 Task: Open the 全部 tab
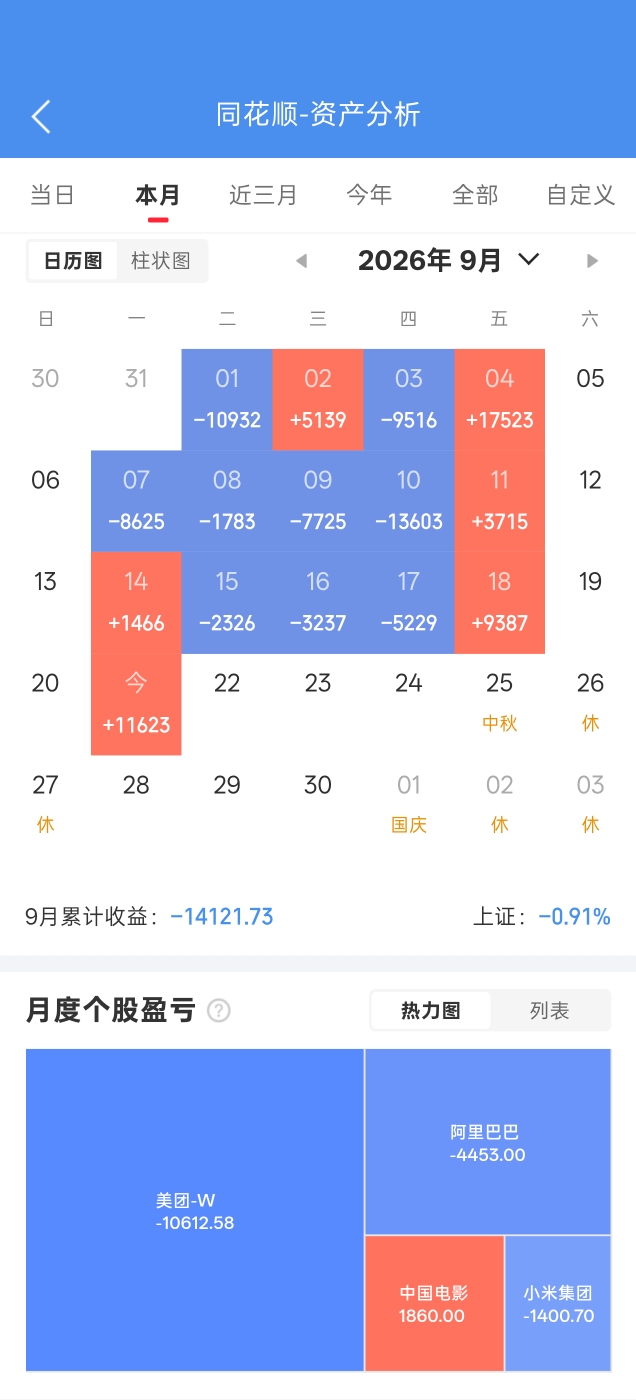(475, 195)
